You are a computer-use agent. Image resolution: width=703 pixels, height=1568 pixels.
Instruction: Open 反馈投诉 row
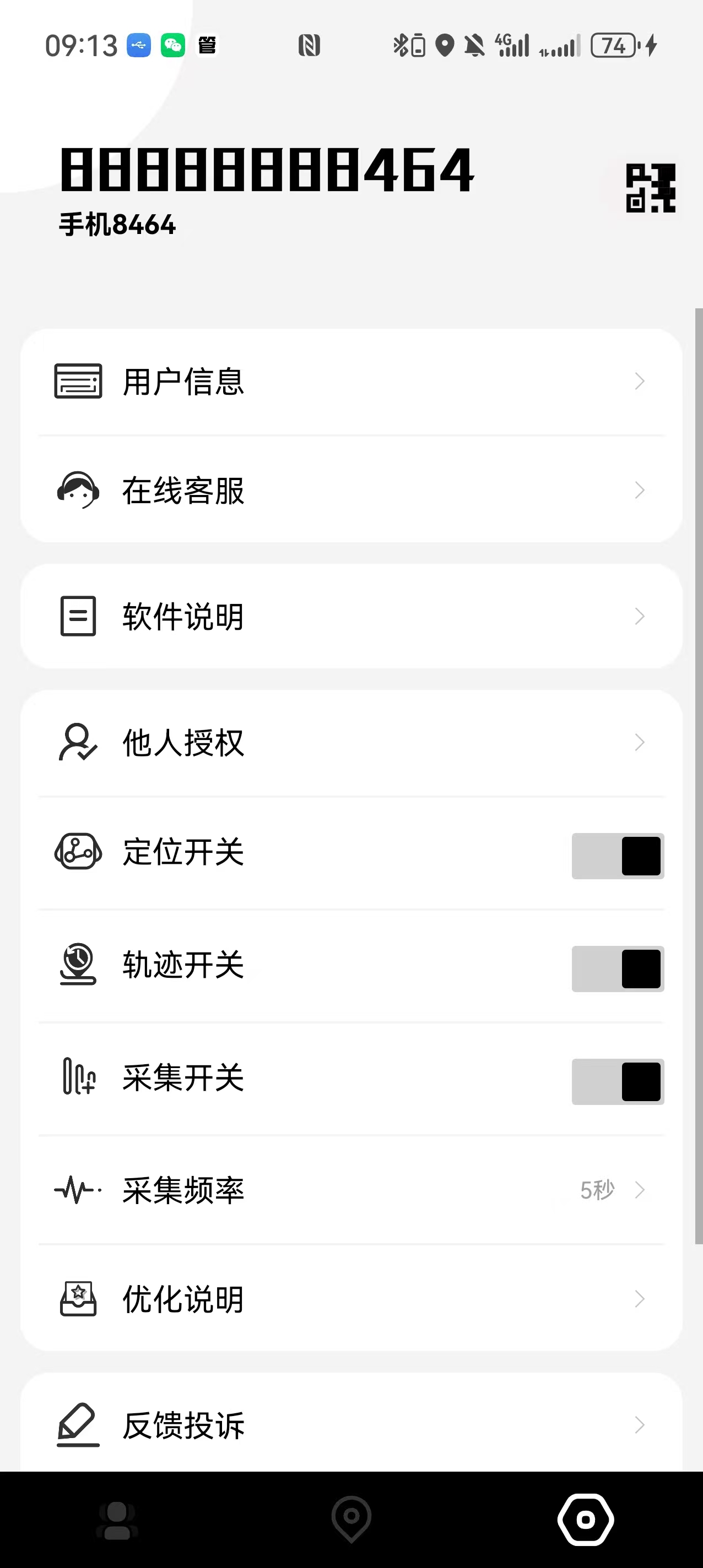351,1425
